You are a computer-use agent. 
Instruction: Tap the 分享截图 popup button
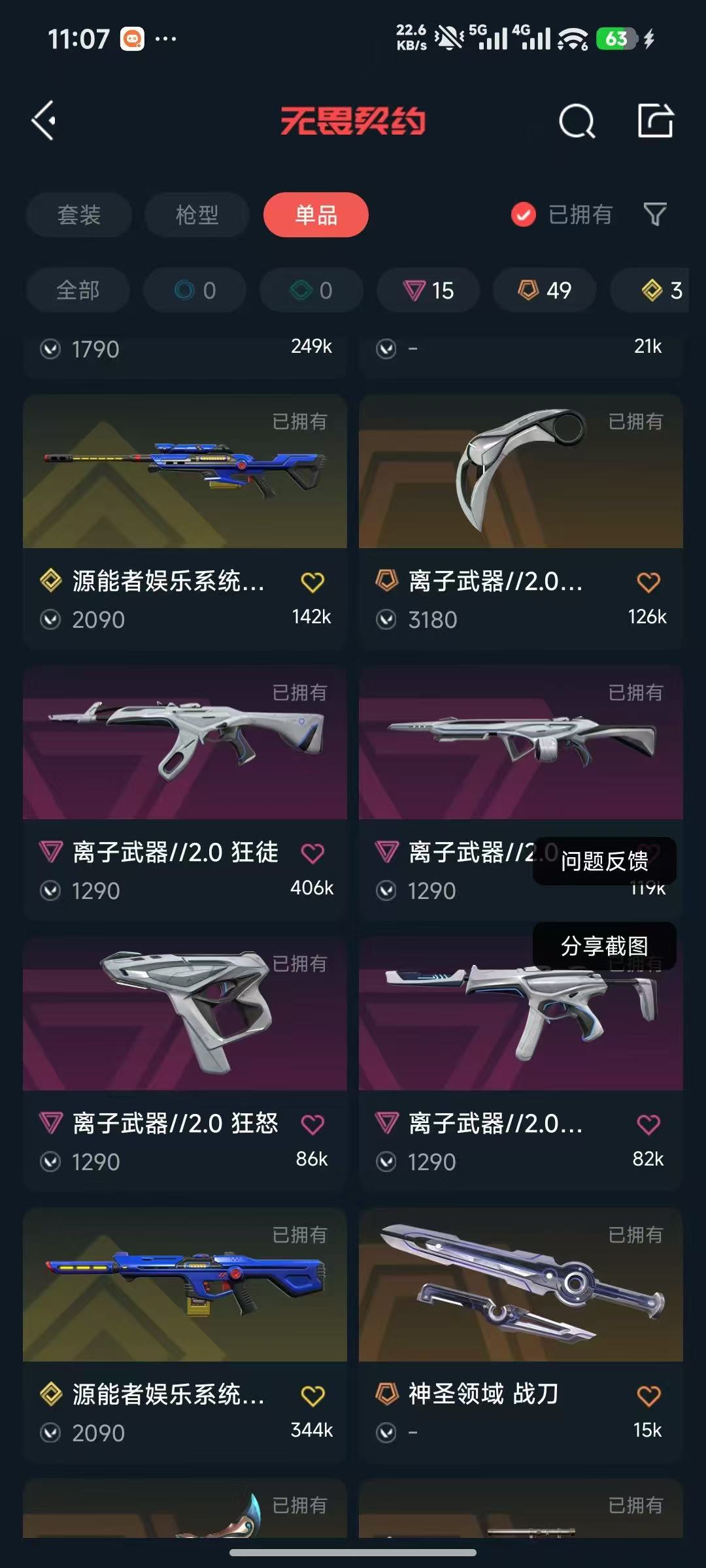click(605, 945)
